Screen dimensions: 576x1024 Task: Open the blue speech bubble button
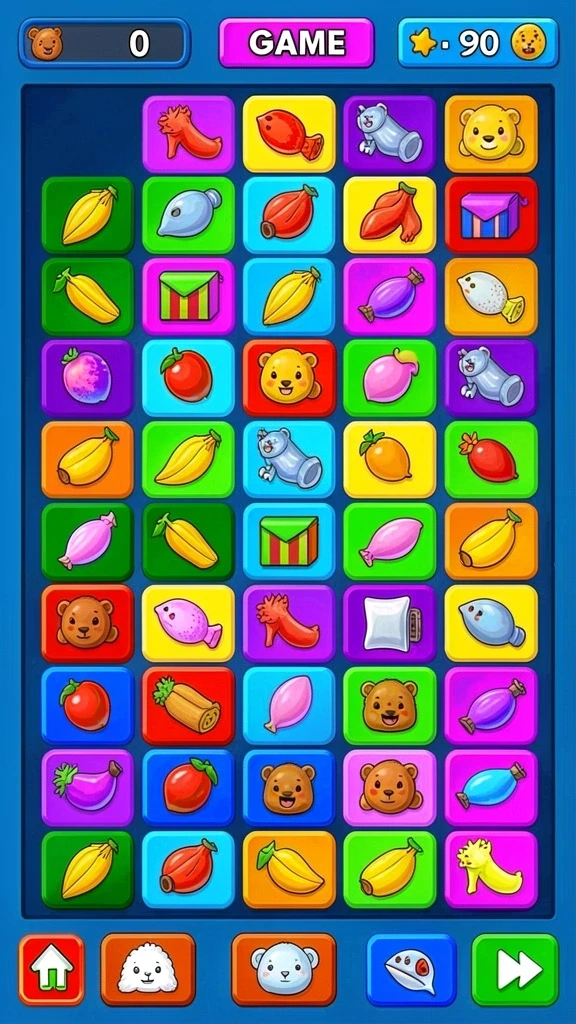tap(411, 969)
